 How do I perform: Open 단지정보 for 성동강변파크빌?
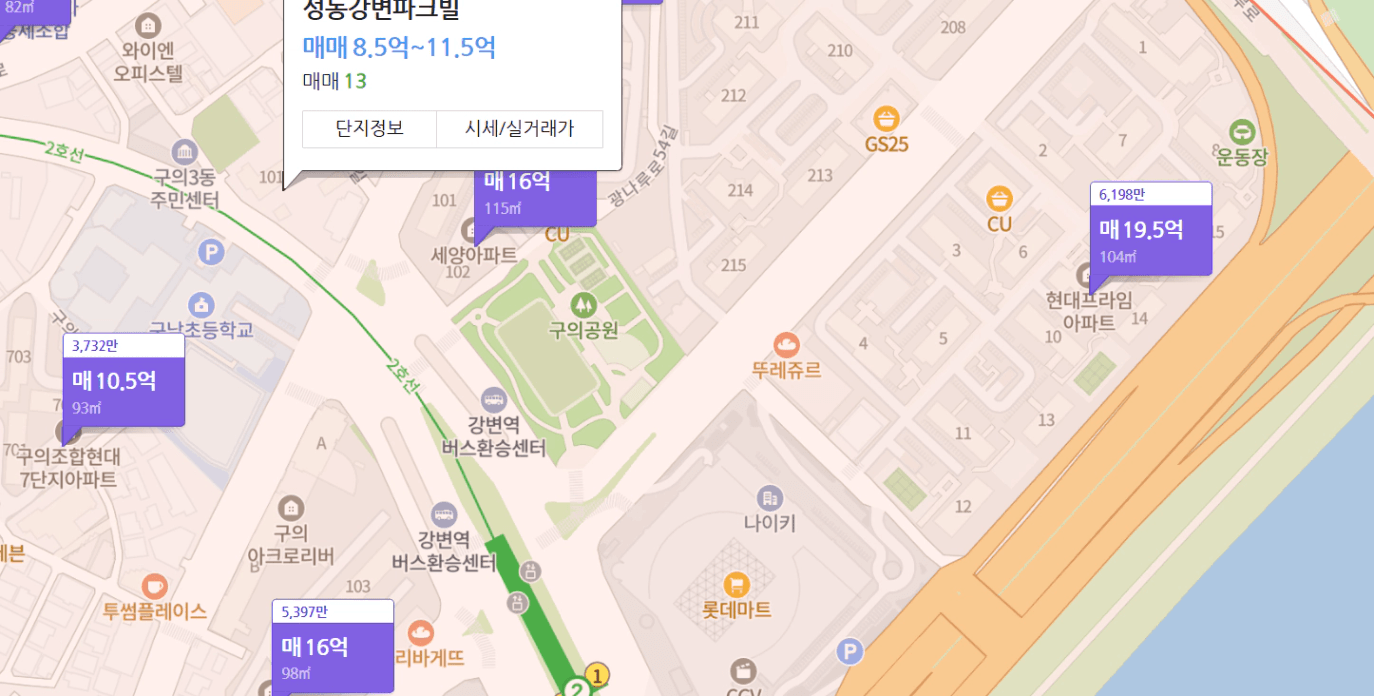(369, 129)
